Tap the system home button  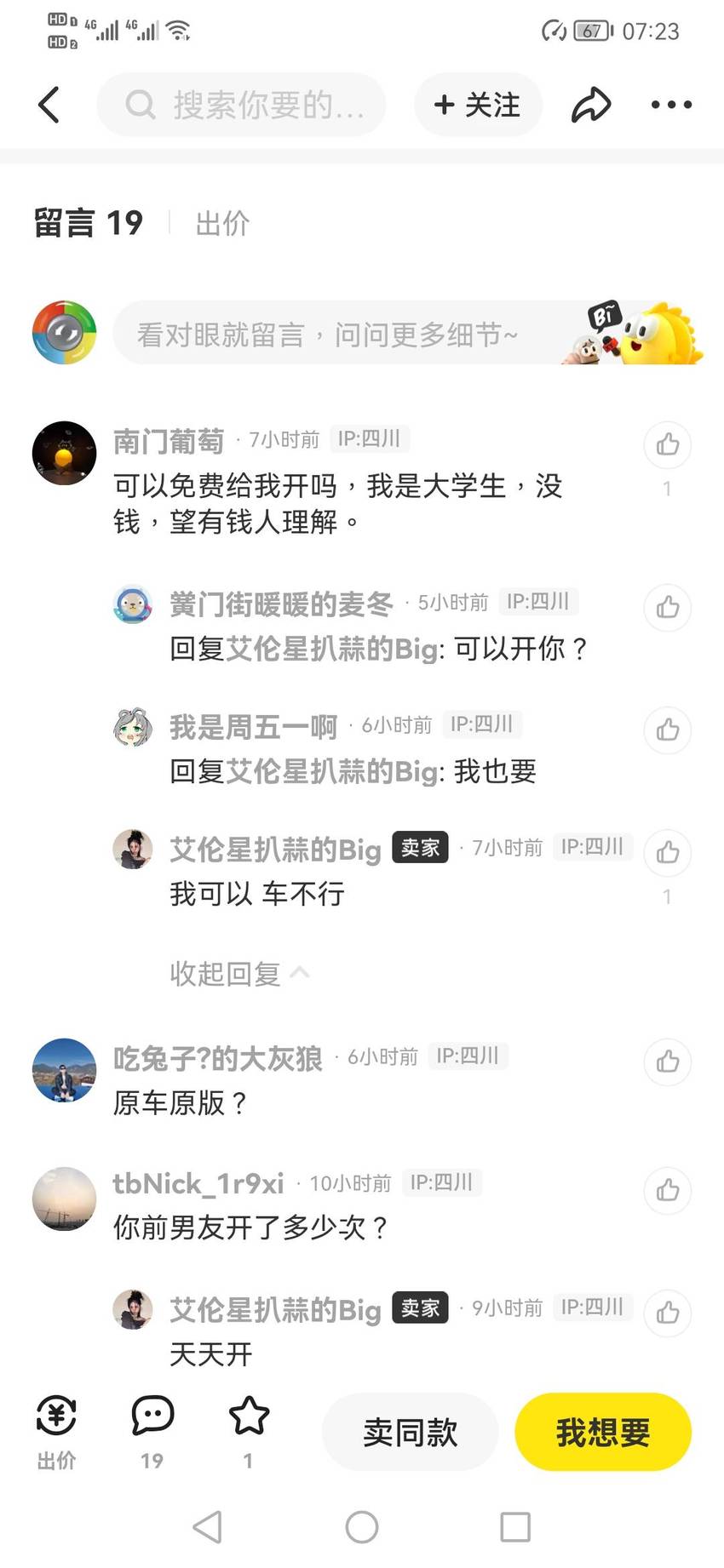362,1527
